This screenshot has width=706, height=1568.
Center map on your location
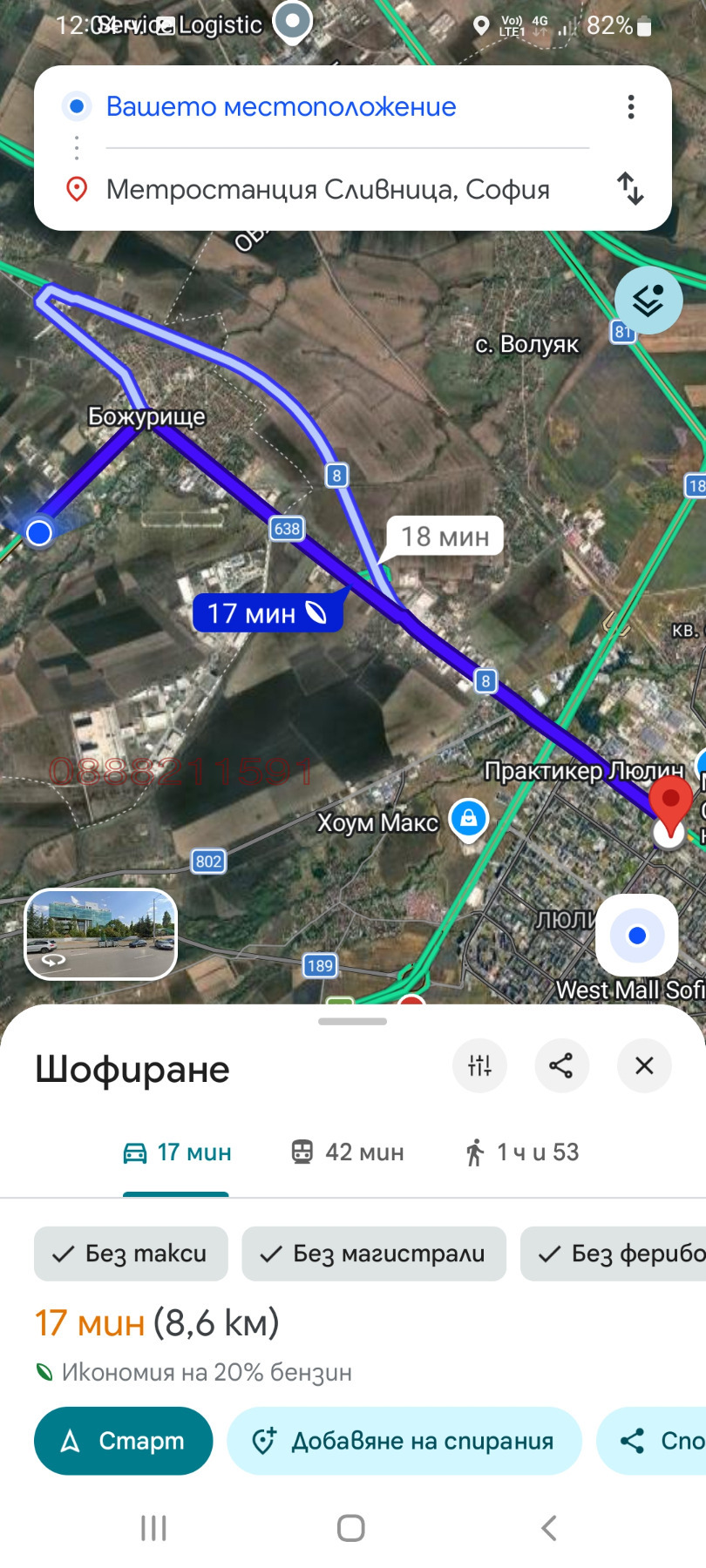tap(636, 934)
